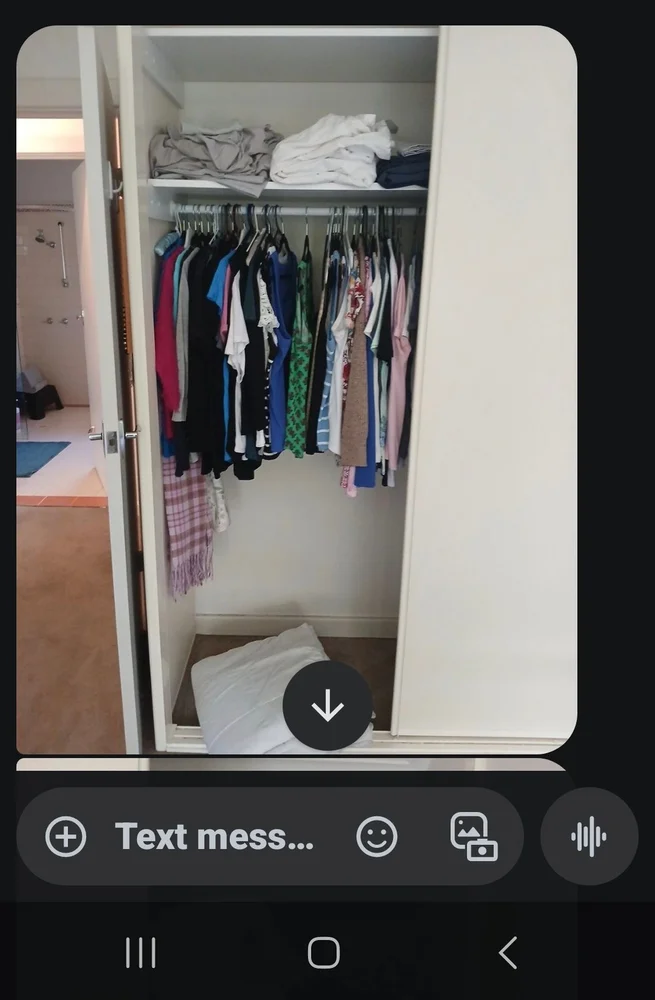Focus the Text message field
Screen dimensions: 655x1000
214,836
